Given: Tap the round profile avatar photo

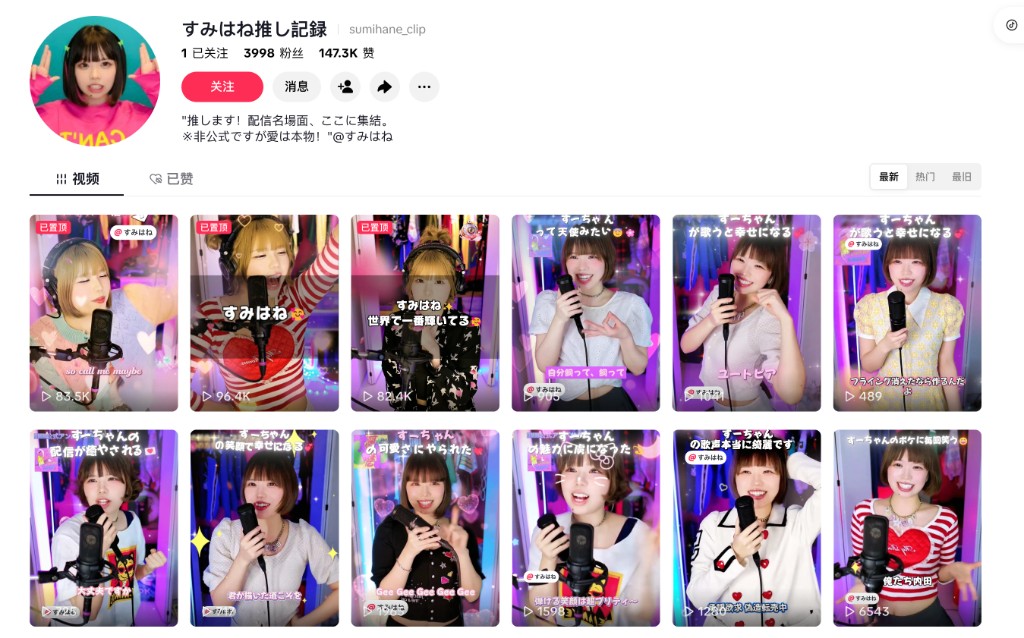Looking at the screenshot, I should 95,81.
